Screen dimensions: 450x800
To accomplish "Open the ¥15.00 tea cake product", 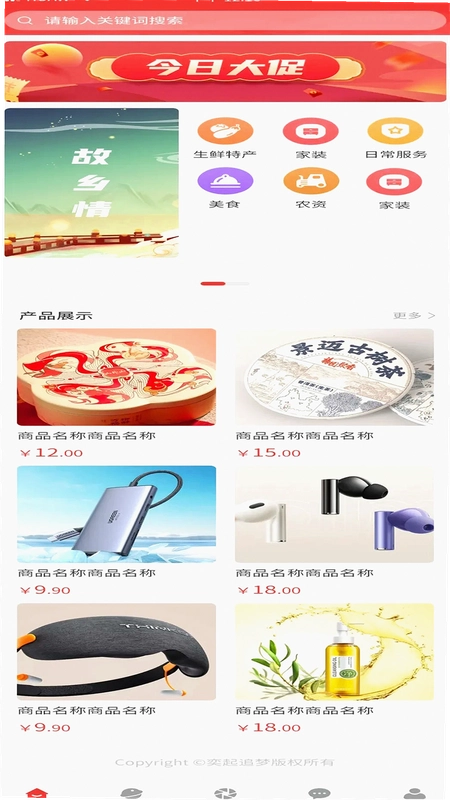I will 334,394.
